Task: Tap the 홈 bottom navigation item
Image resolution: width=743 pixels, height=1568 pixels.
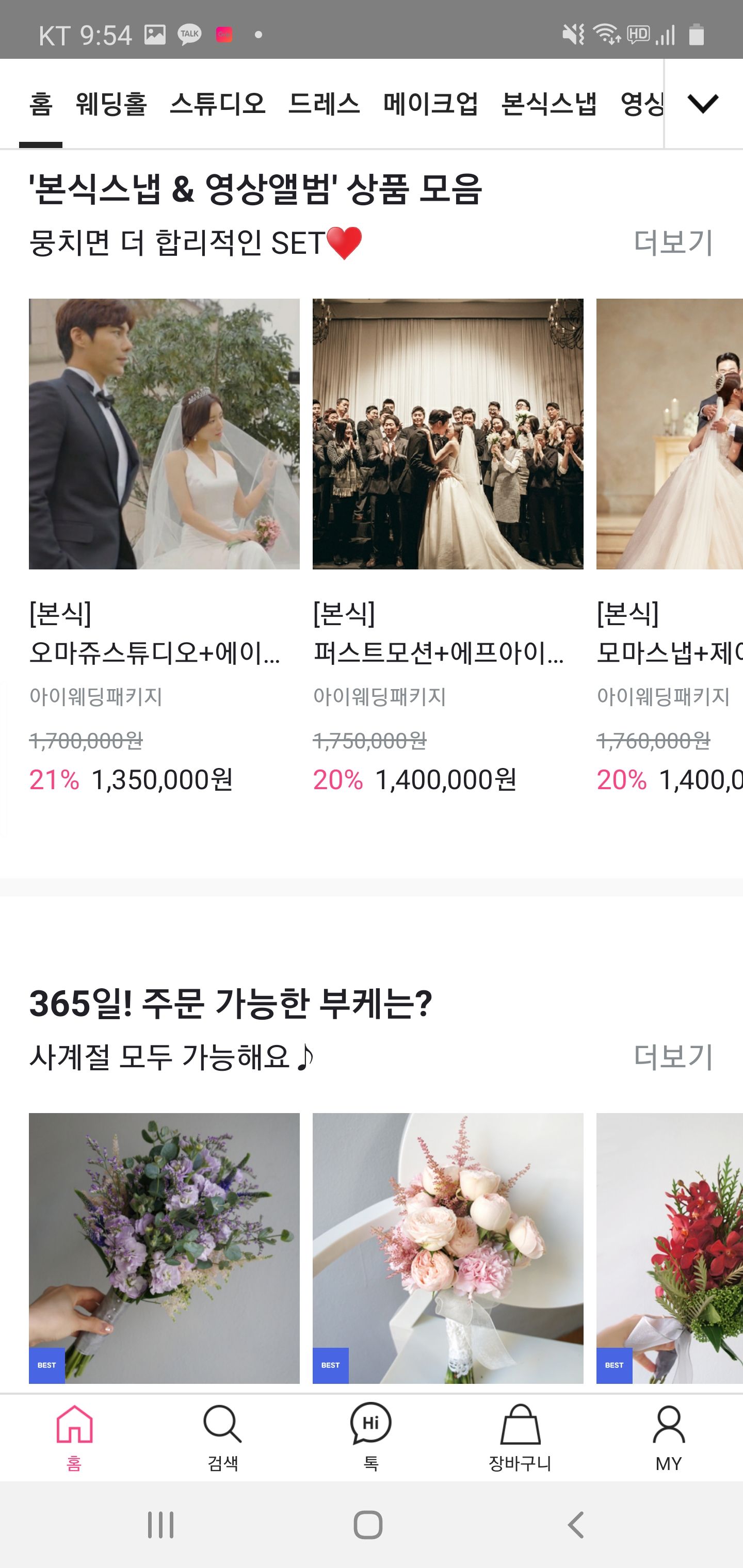Action: point(74,1438)
